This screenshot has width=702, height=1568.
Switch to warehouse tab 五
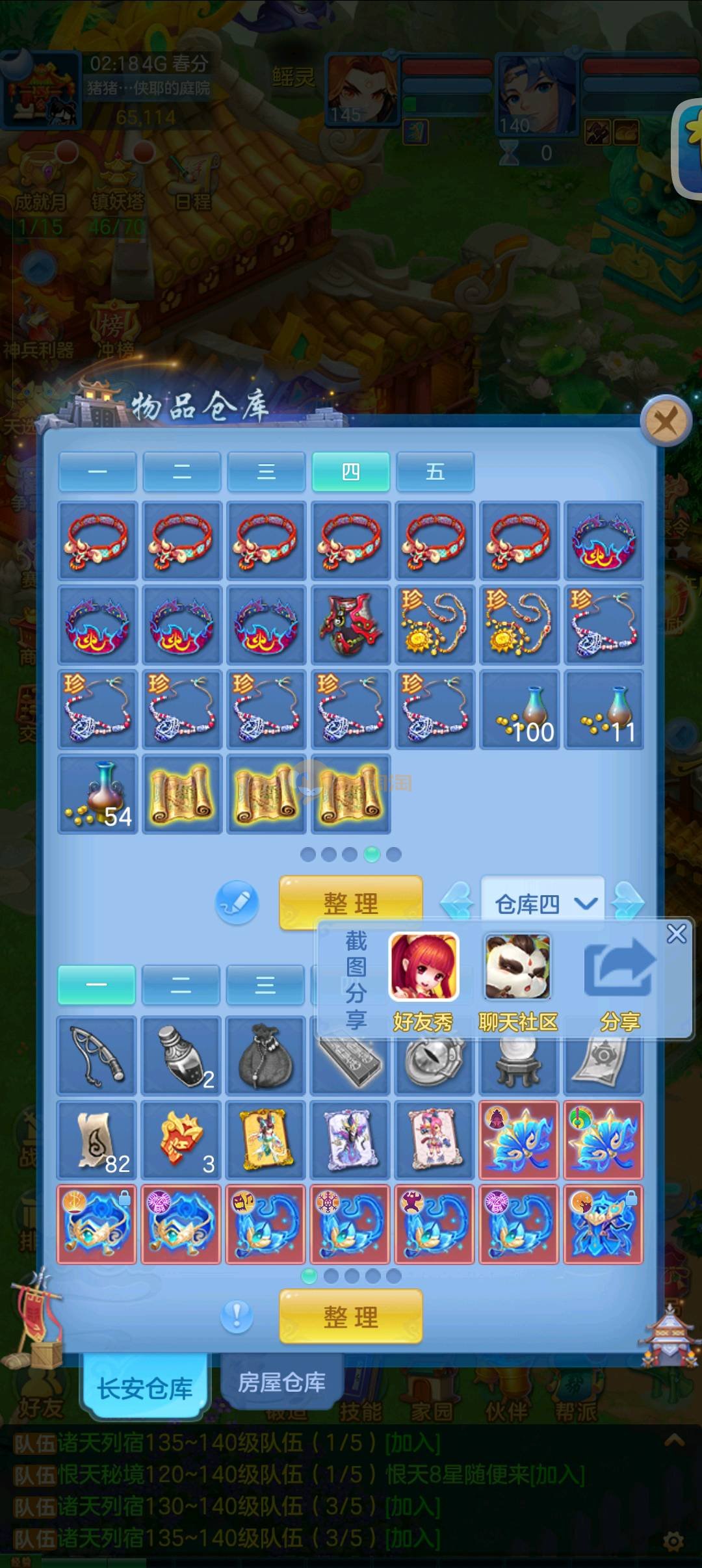pos(435,471)
